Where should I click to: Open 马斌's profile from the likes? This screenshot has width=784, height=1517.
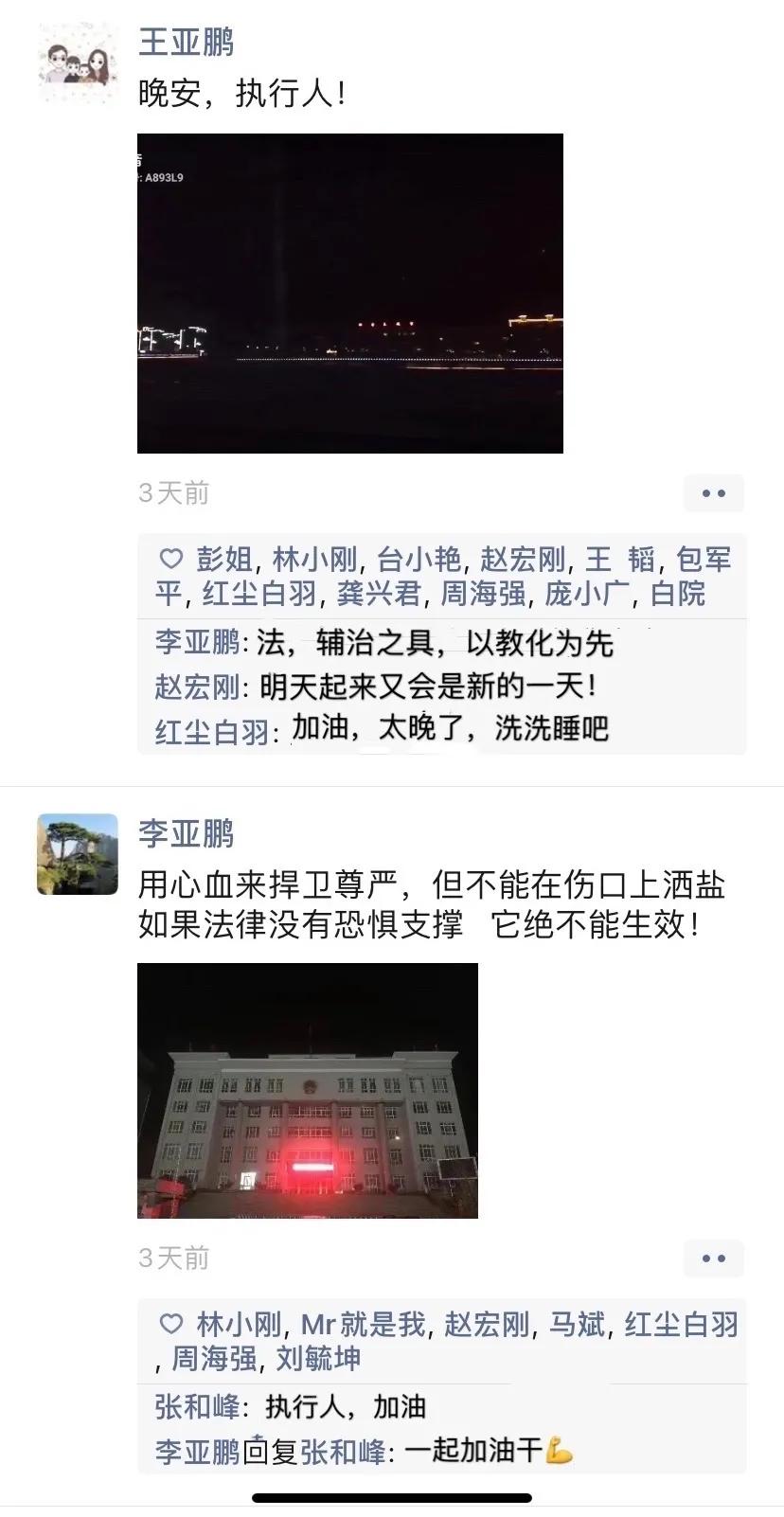click(x=577, y=1325)
